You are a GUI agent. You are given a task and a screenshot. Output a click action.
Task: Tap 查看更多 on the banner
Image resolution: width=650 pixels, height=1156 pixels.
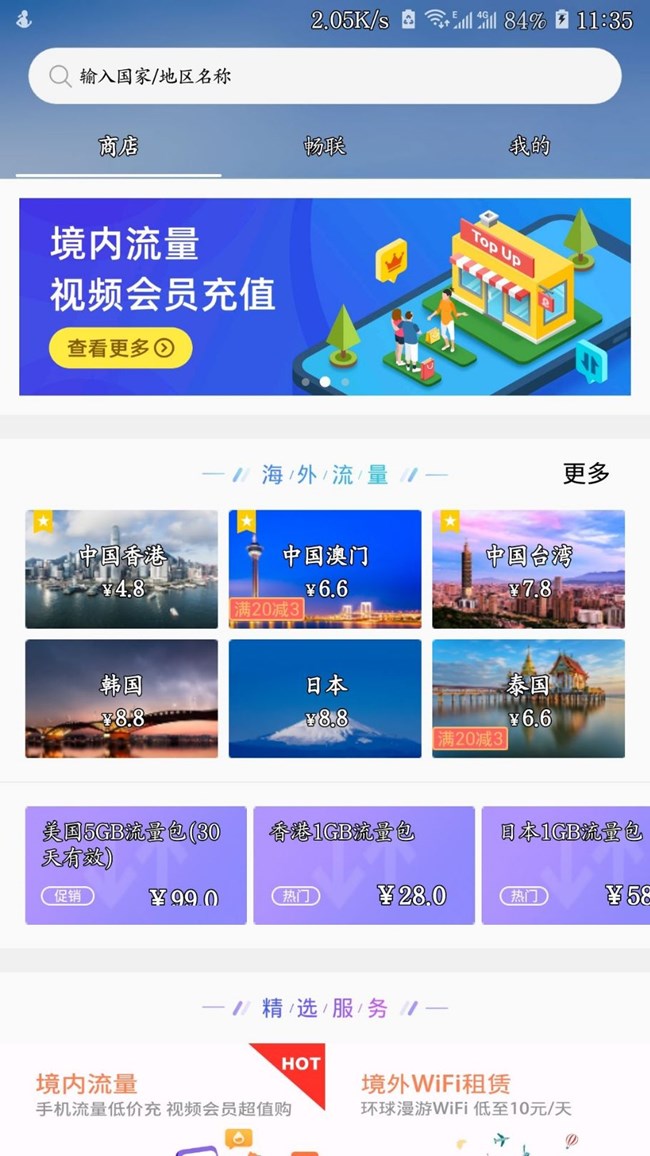[x=120, y=348]
